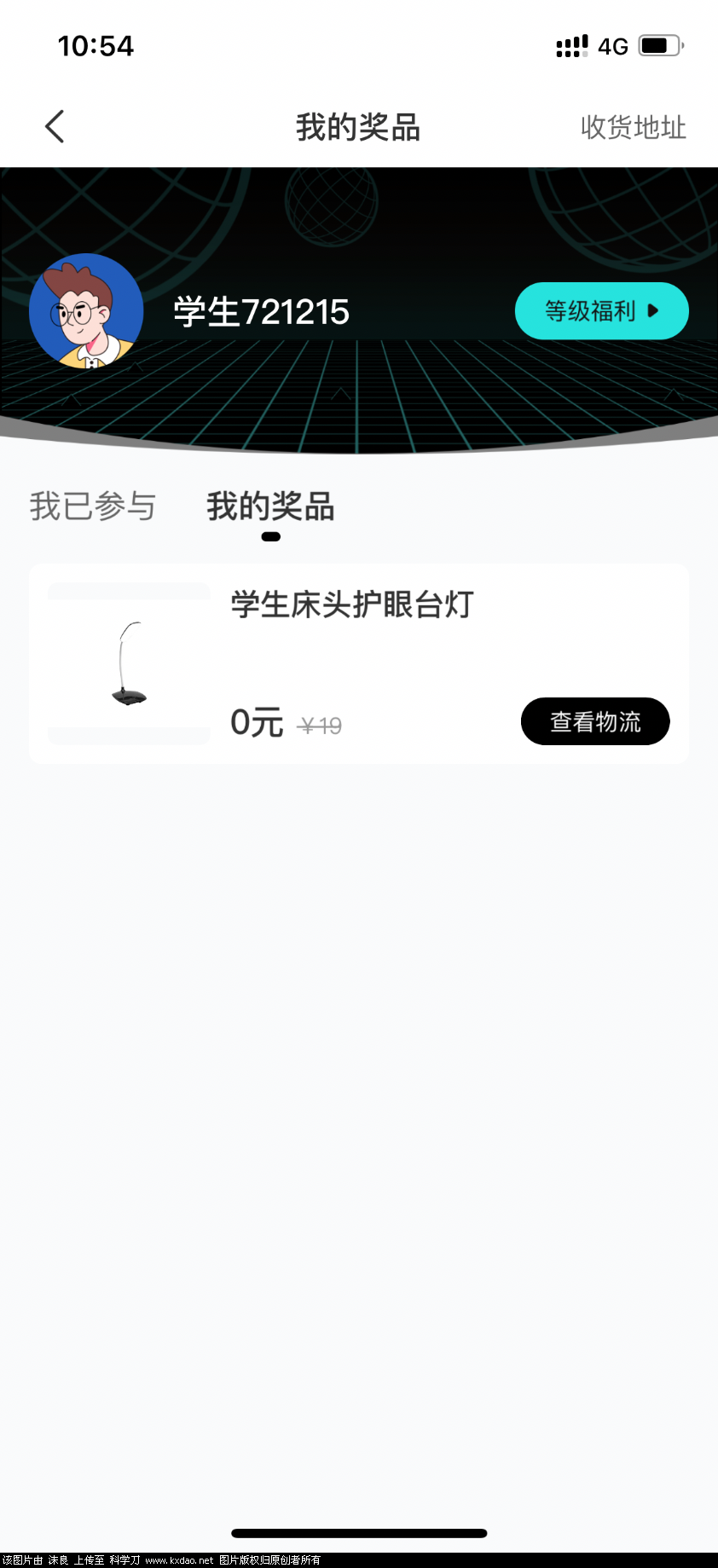Tap the battery level indicator
The height and width of the screenshot is (1568, 718).
657,46
